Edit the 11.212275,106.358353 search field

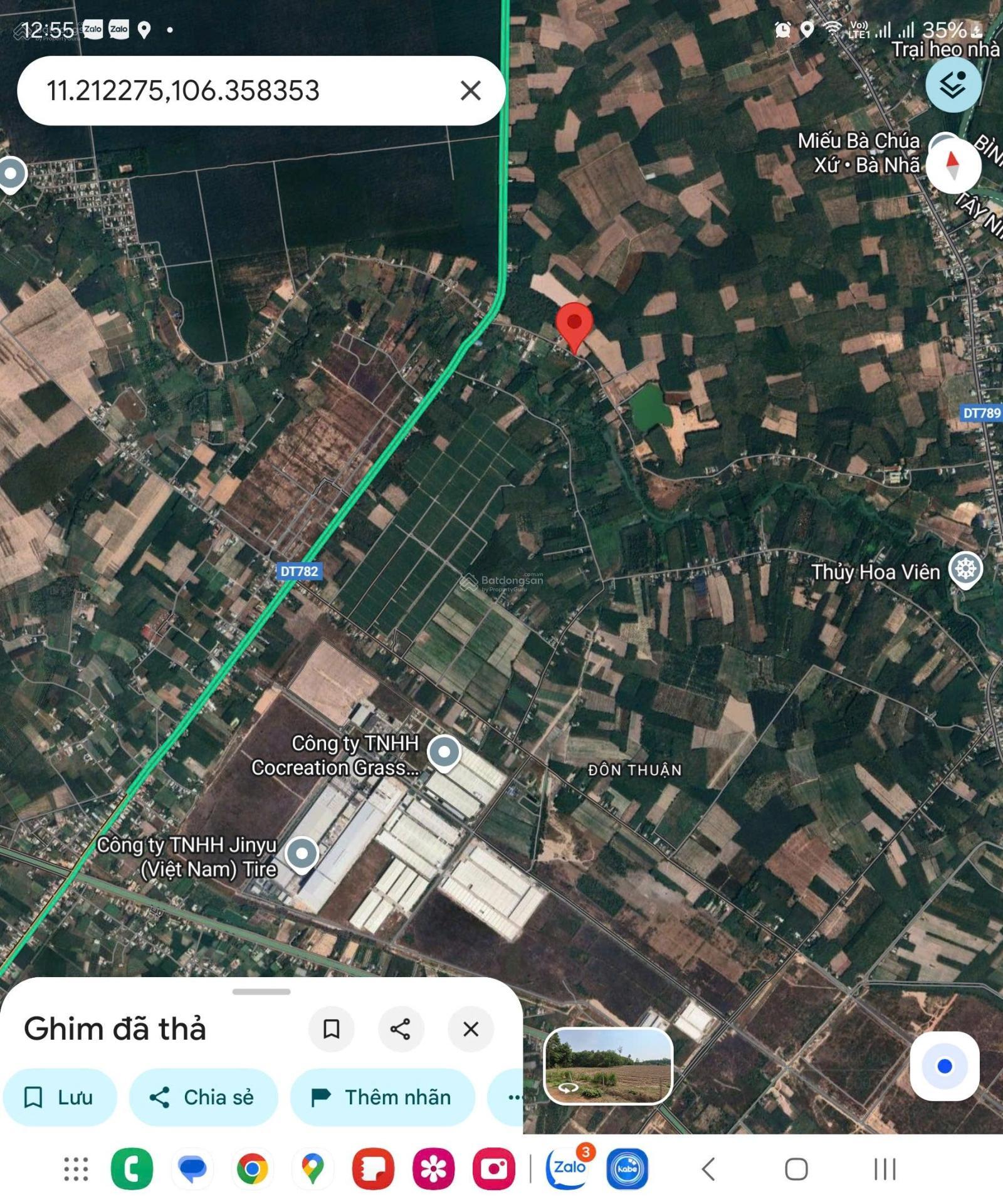(238, 91)
